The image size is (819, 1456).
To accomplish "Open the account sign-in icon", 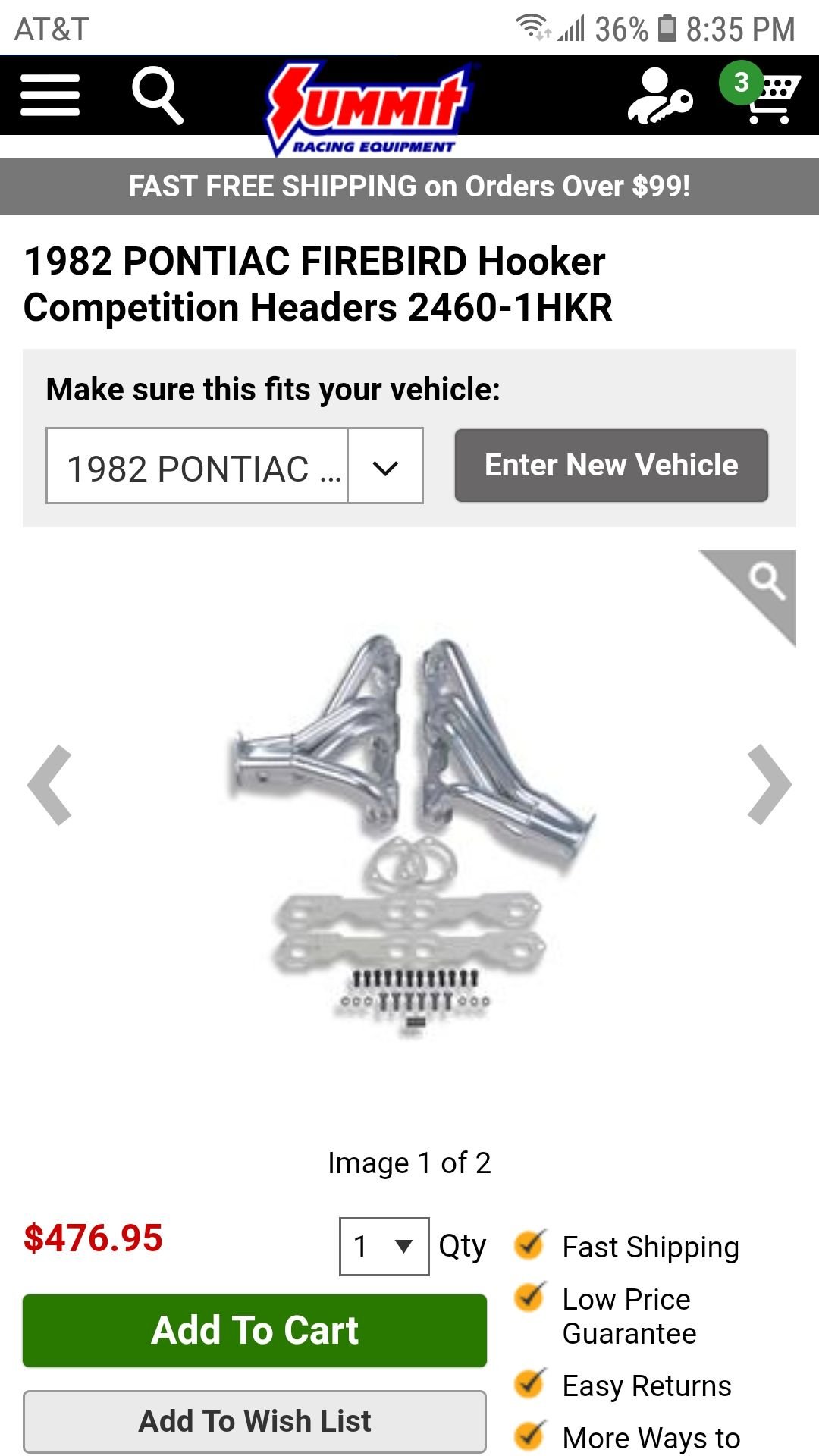I will (x=658, y=97).
